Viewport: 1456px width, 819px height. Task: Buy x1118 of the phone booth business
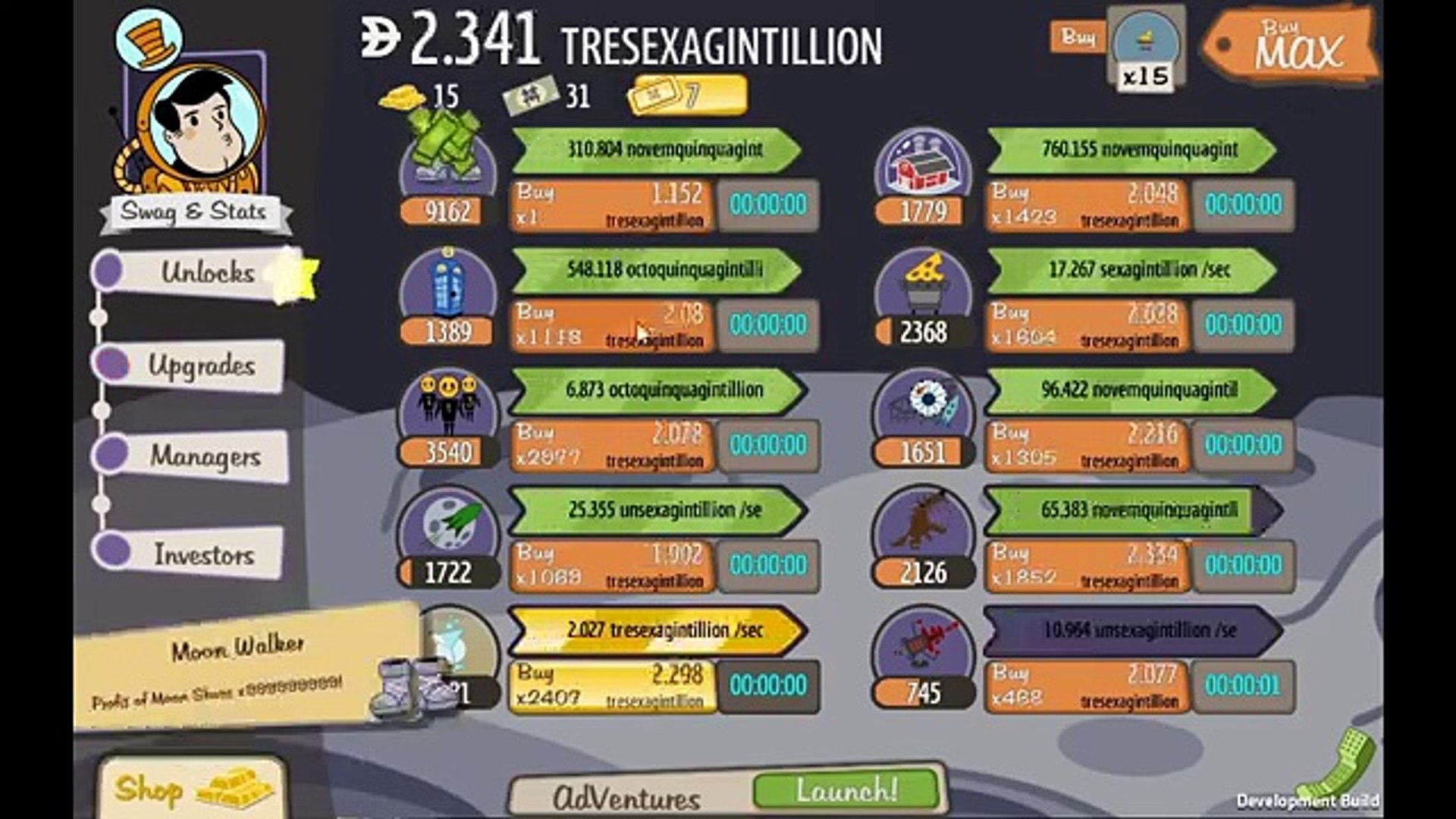(611, 325)
